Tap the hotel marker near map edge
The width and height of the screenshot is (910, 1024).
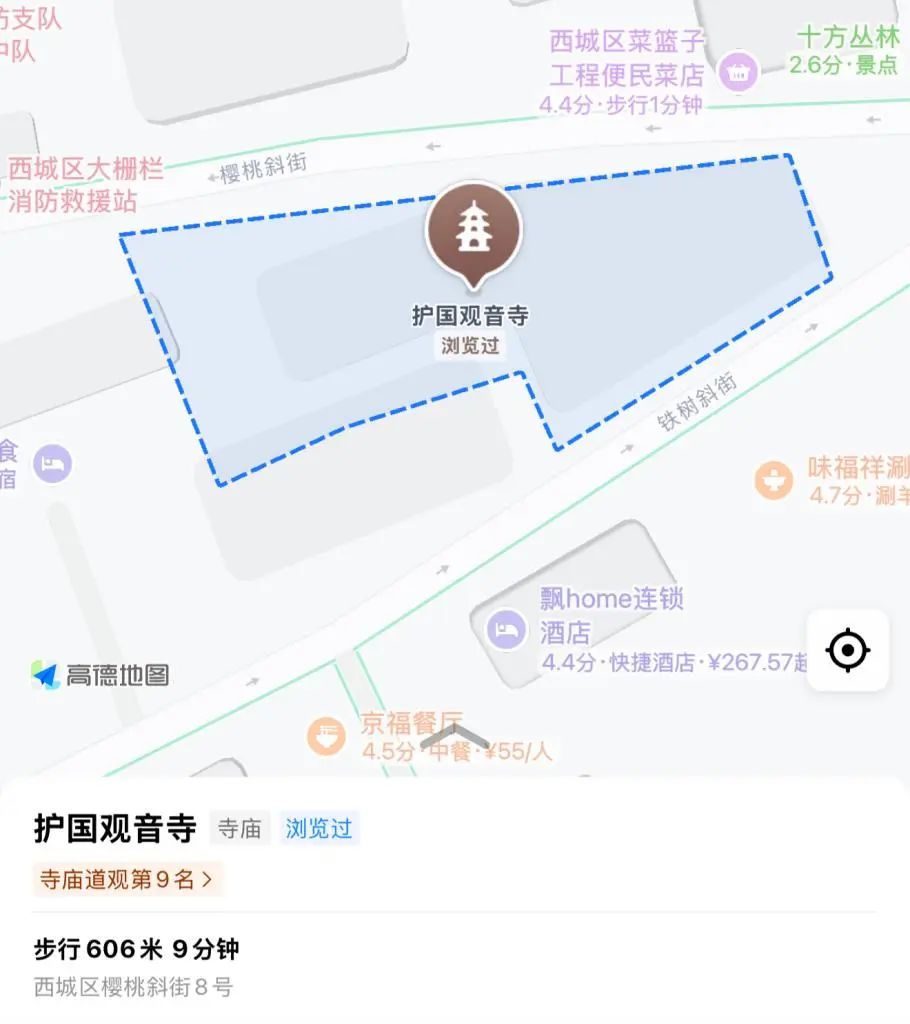click(52, 464)
